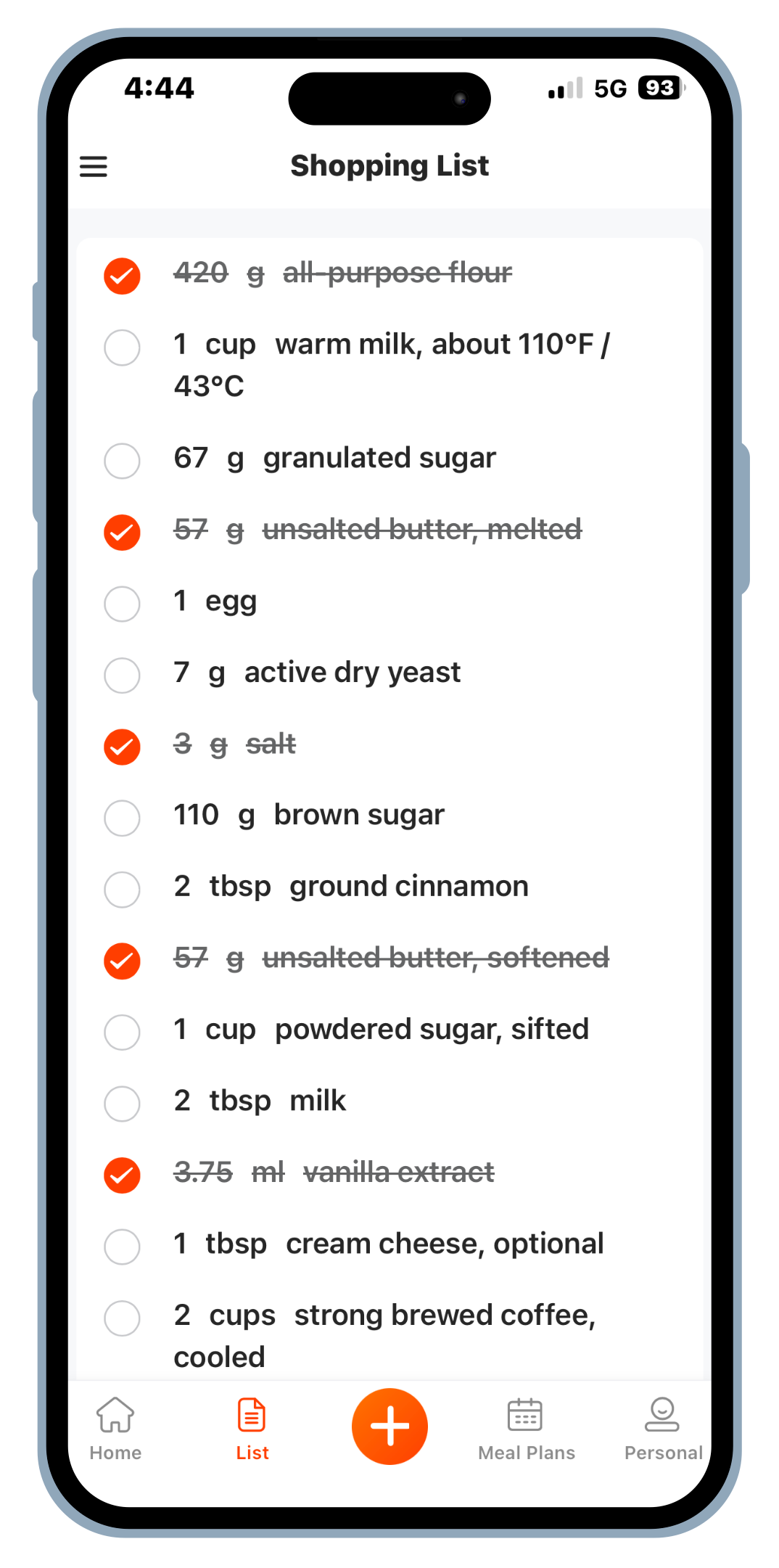Viewport: 779px width, 1568px height.
Task: Check off active dry yeast
Action: [121, 676]
